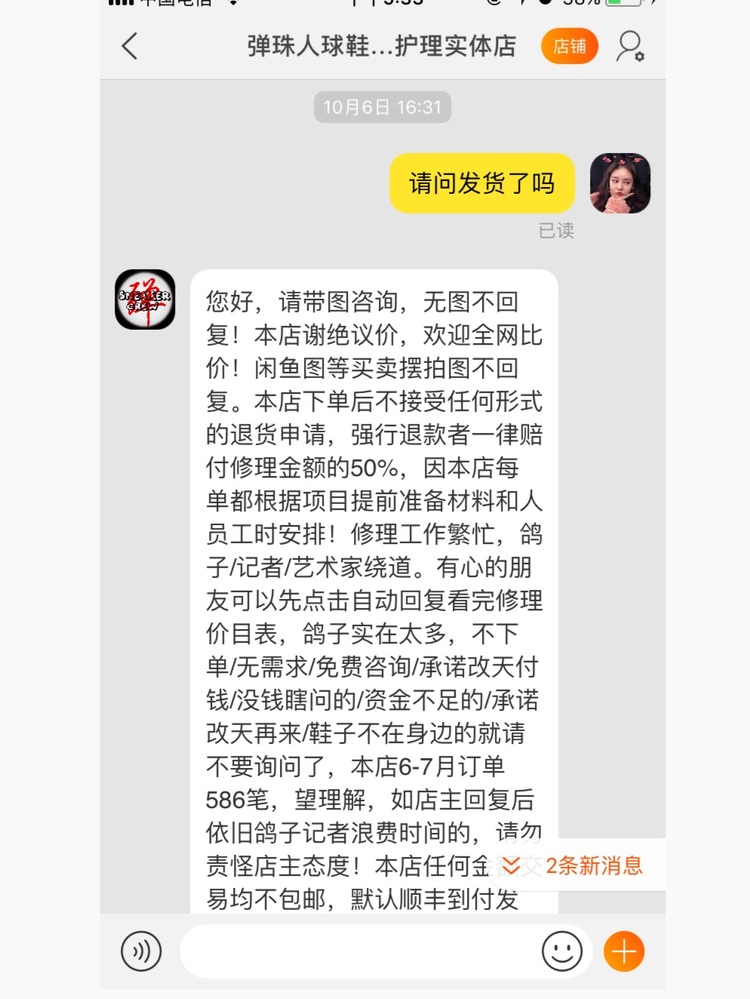Go back from this chat
Viewport: 750px width, 999px height.
point(130,46)
